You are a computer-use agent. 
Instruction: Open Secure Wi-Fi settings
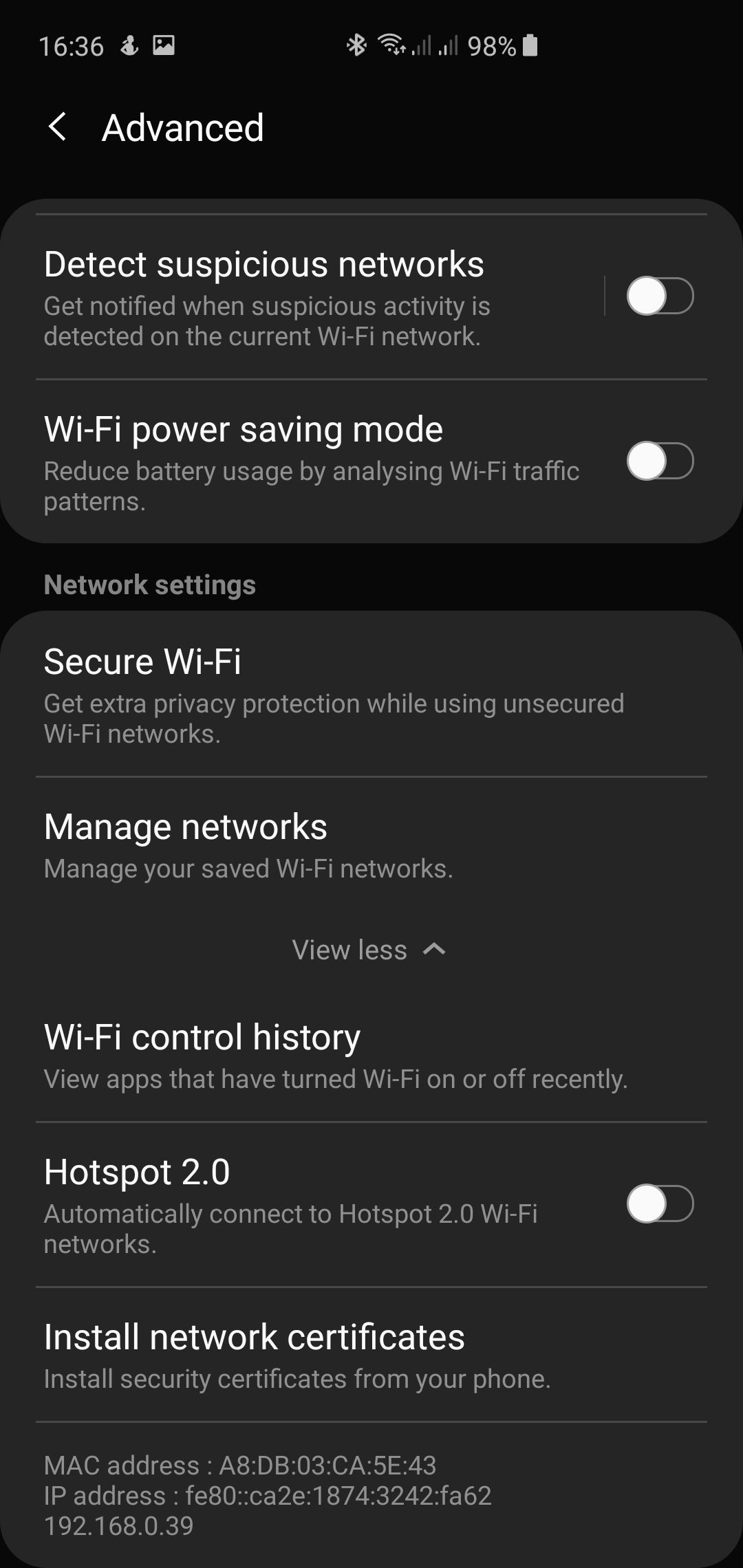coord(371,695)
